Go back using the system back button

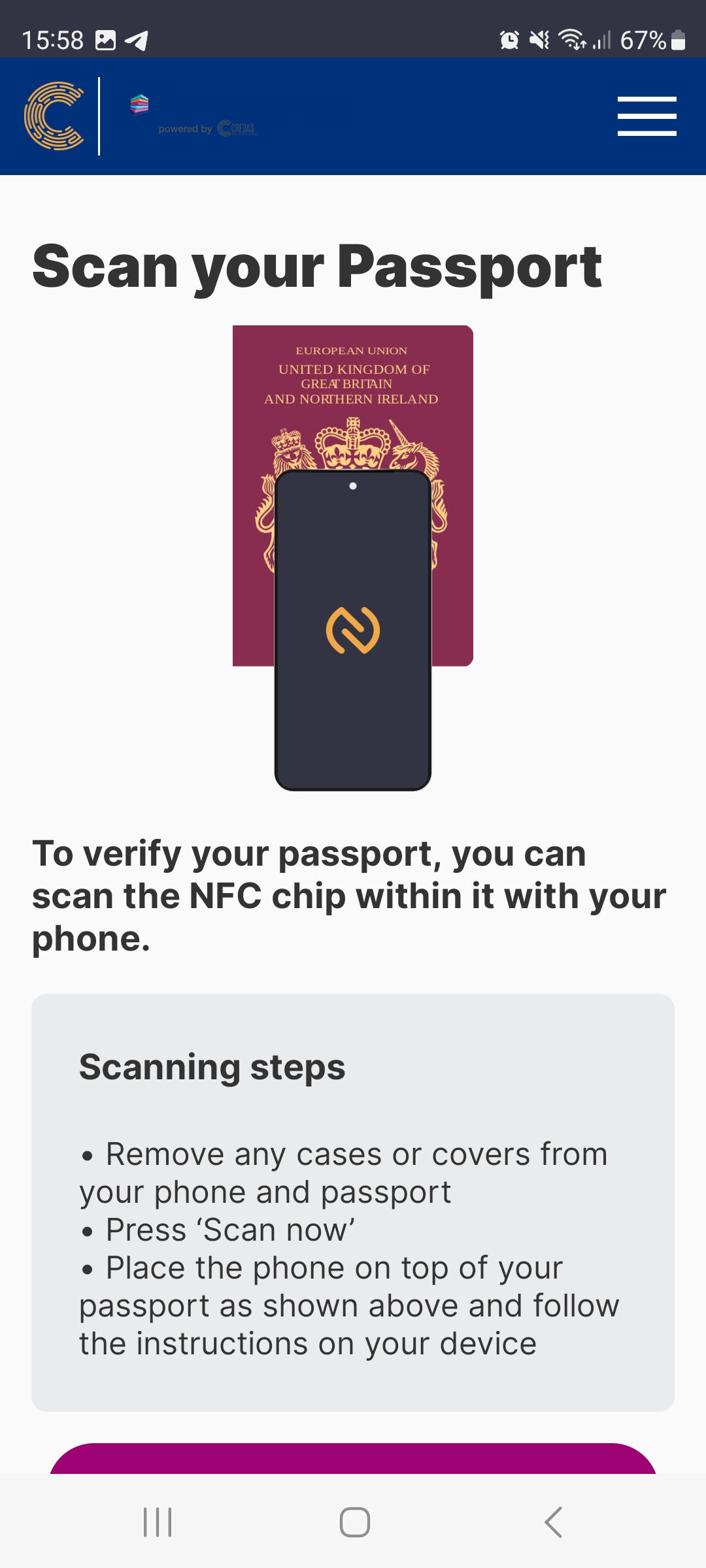click(553, 1522)
